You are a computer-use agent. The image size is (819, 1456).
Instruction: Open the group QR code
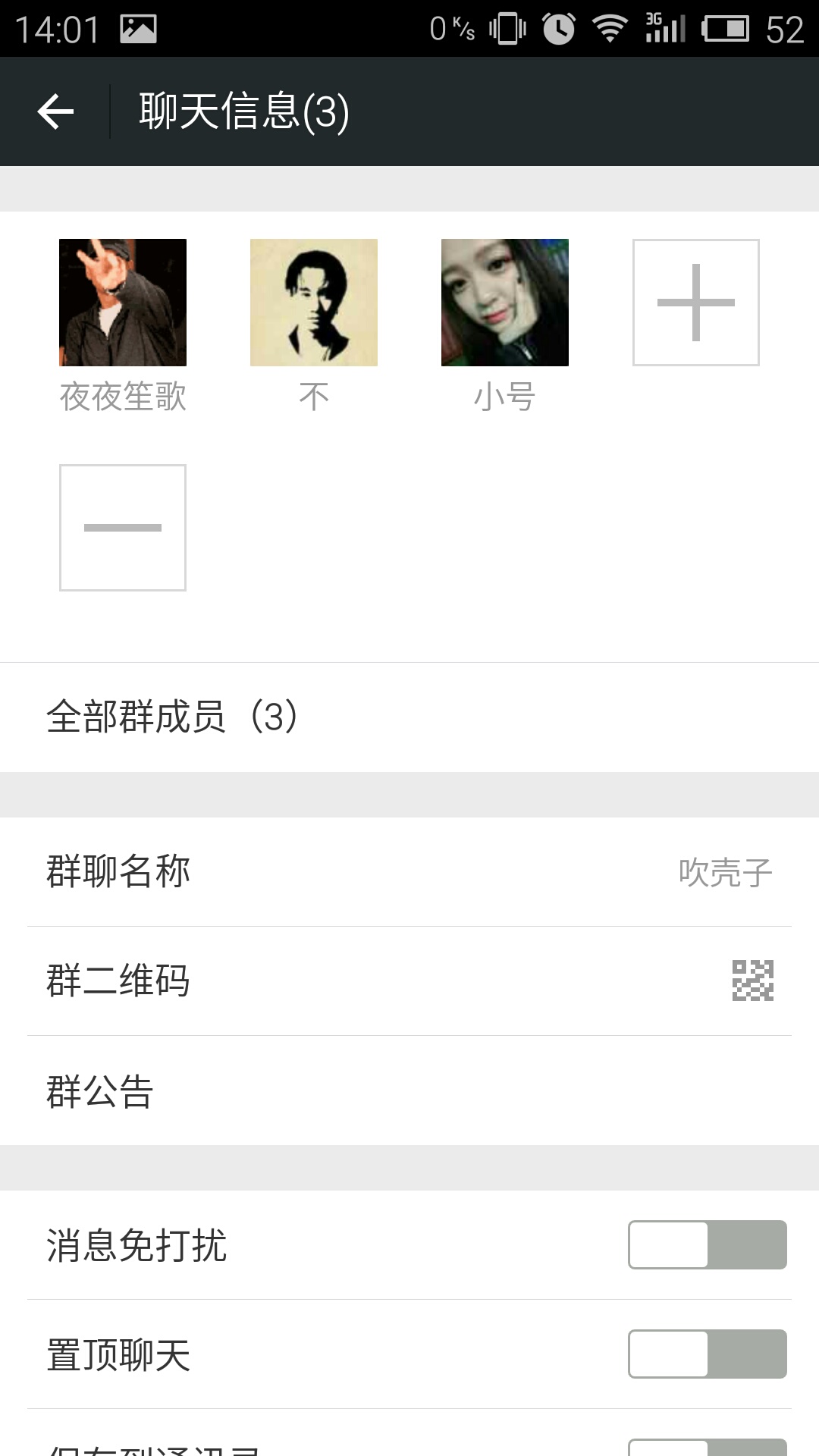coord(409,981)
